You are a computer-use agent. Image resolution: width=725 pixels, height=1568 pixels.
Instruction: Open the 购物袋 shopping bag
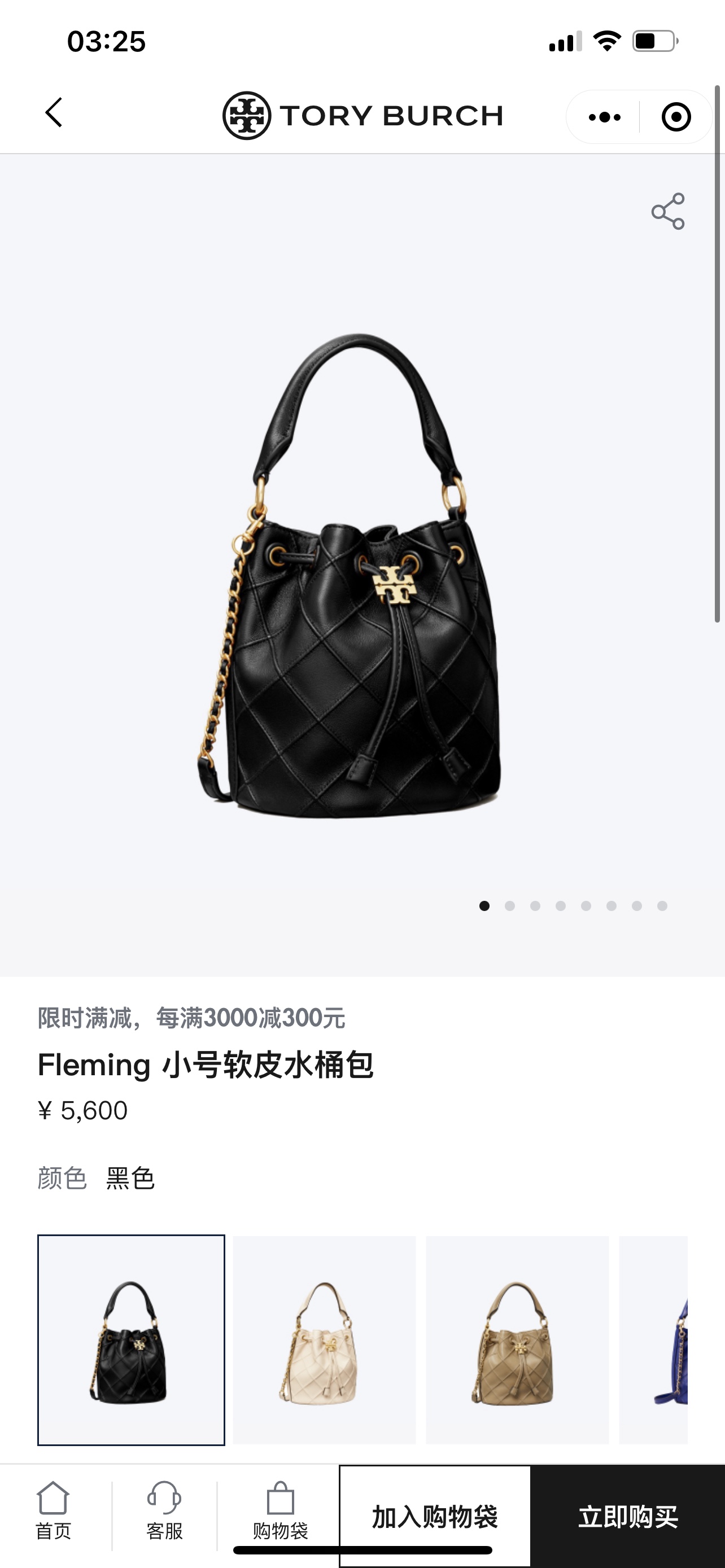pos(280,1509)
